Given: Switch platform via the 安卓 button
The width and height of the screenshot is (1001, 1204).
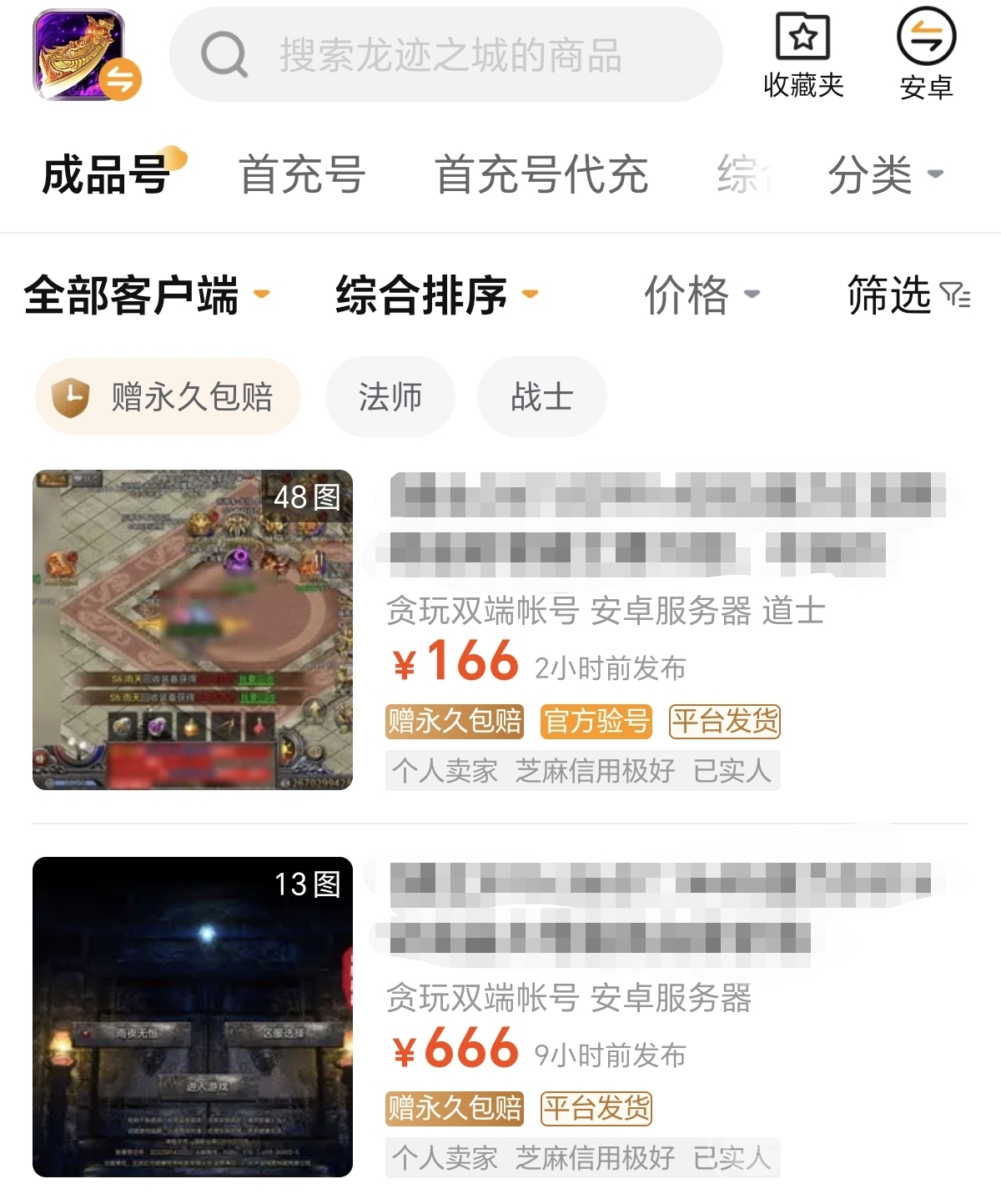Looking at the screenshot, I should tap(926, 55).
